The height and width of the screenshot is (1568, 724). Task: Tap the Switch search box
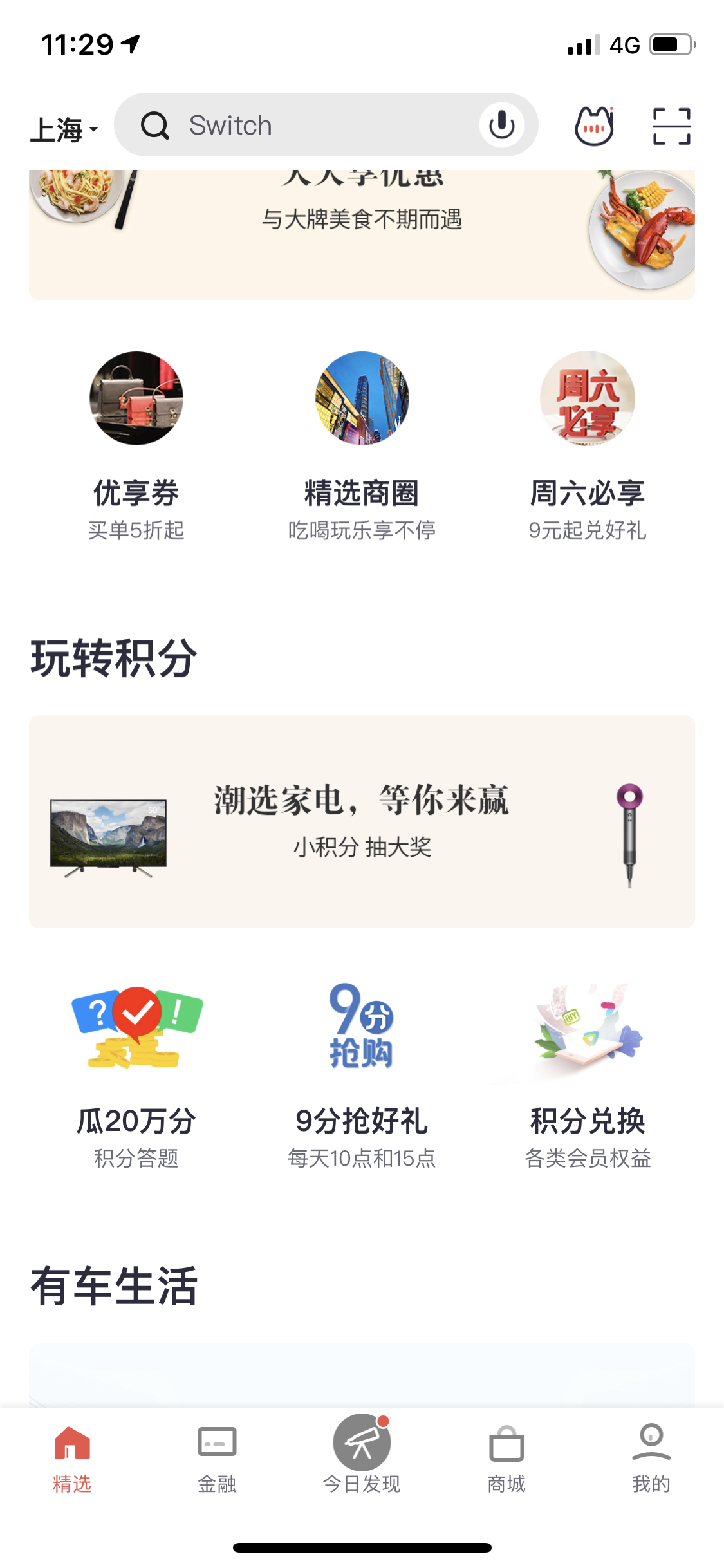pos(309,126)
